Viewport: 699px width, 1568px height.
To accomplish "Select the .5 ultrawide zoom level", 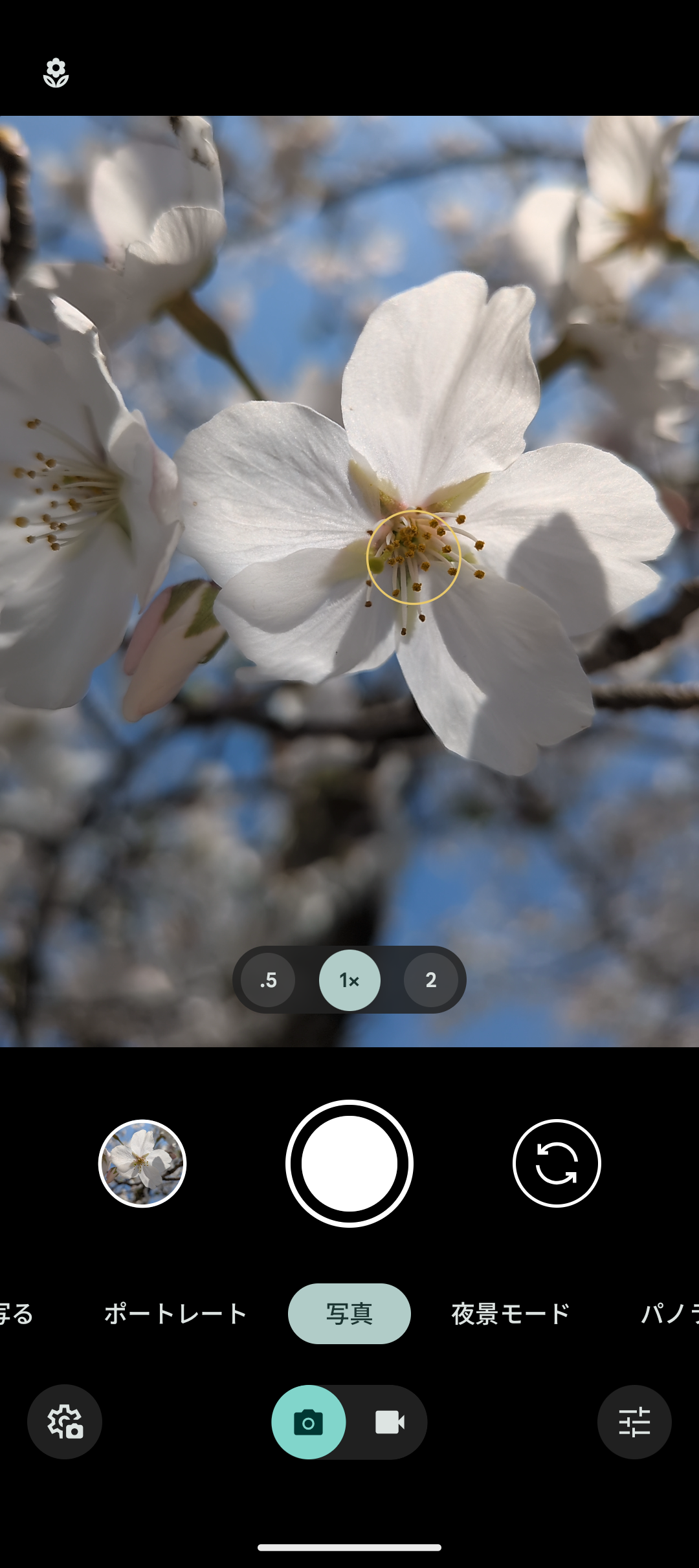I will [x=268, y=980].
